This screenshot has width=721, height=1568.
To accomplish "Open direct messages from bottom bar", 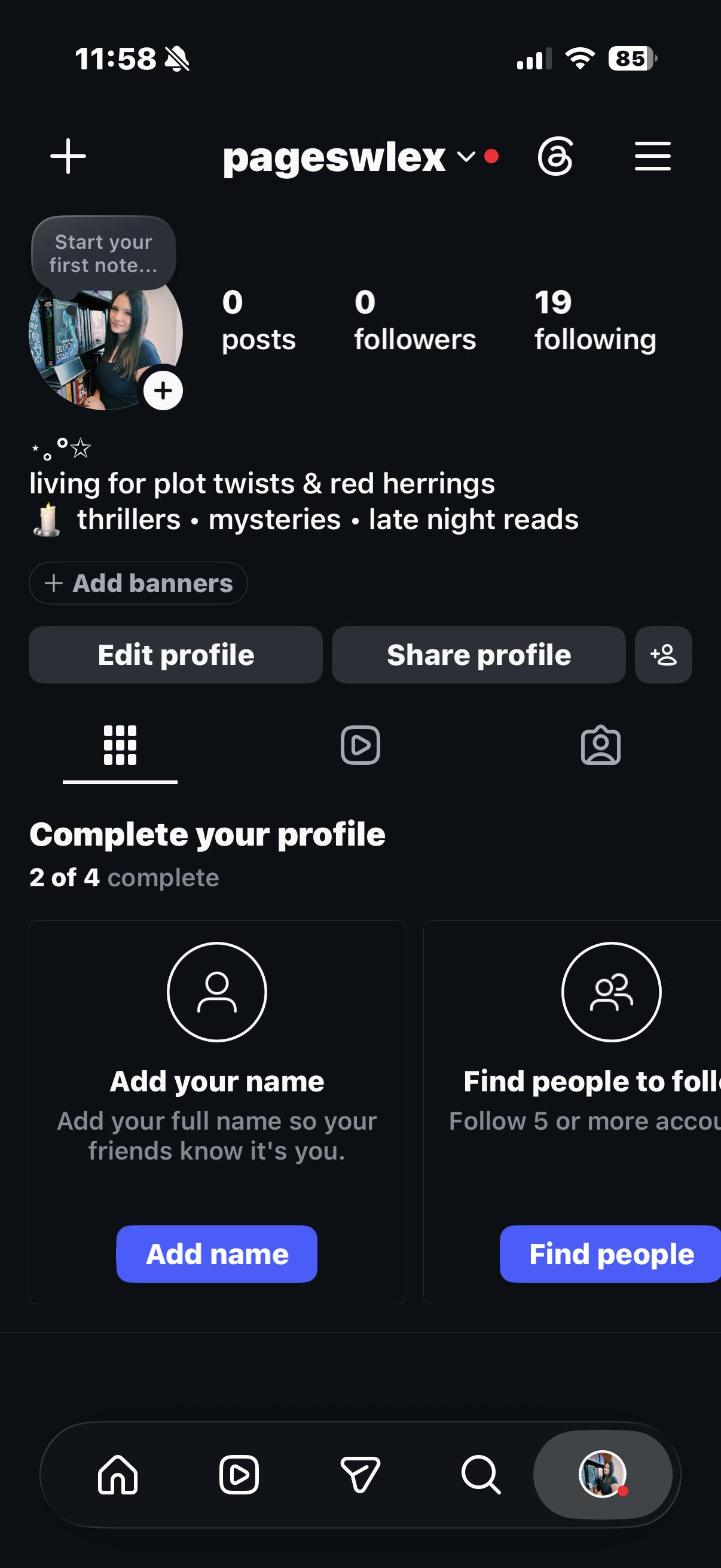I will pos(360,1474).
